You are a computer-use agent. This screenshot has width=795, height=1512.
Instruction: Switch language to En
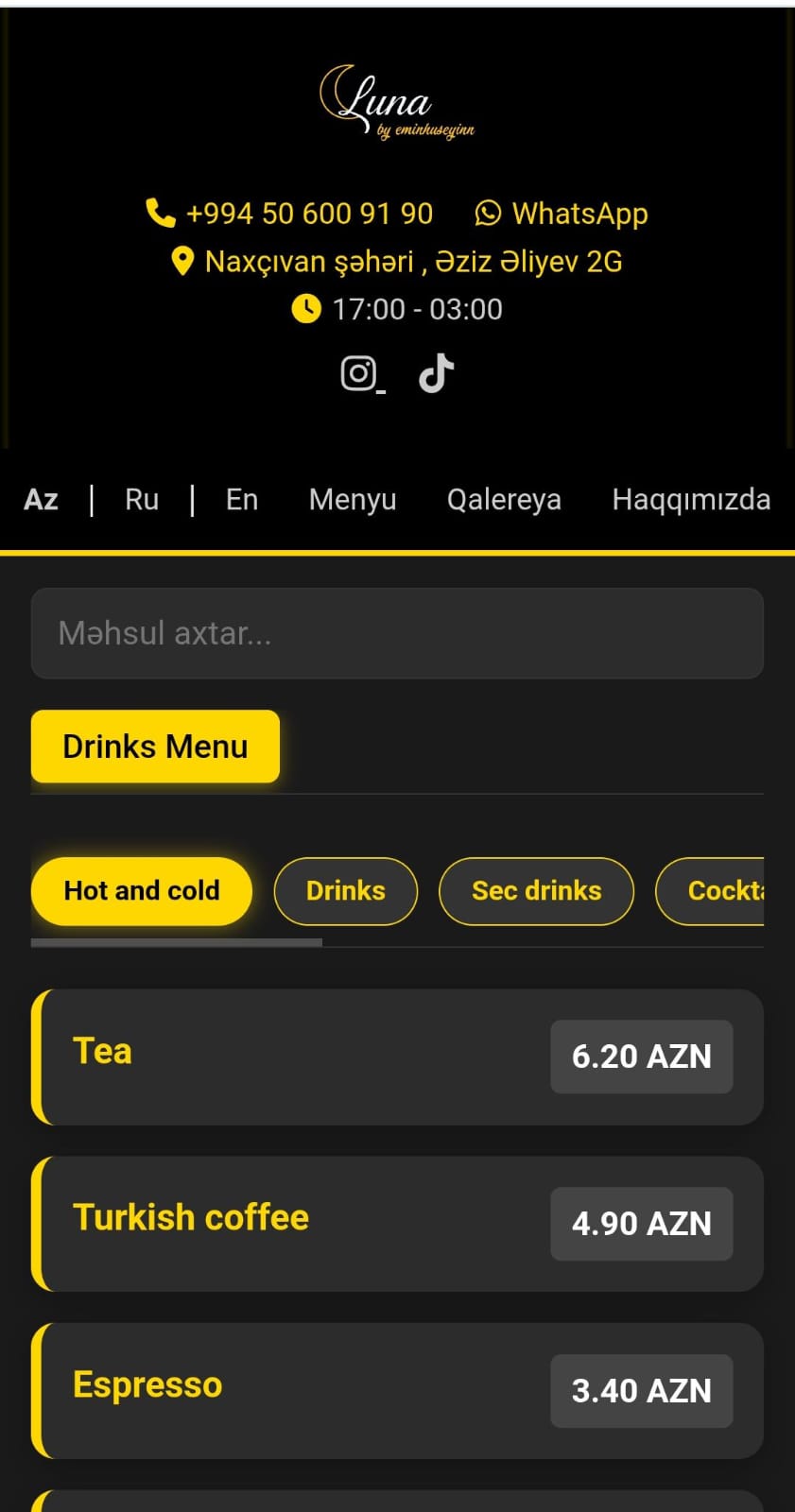pos(241,499)
